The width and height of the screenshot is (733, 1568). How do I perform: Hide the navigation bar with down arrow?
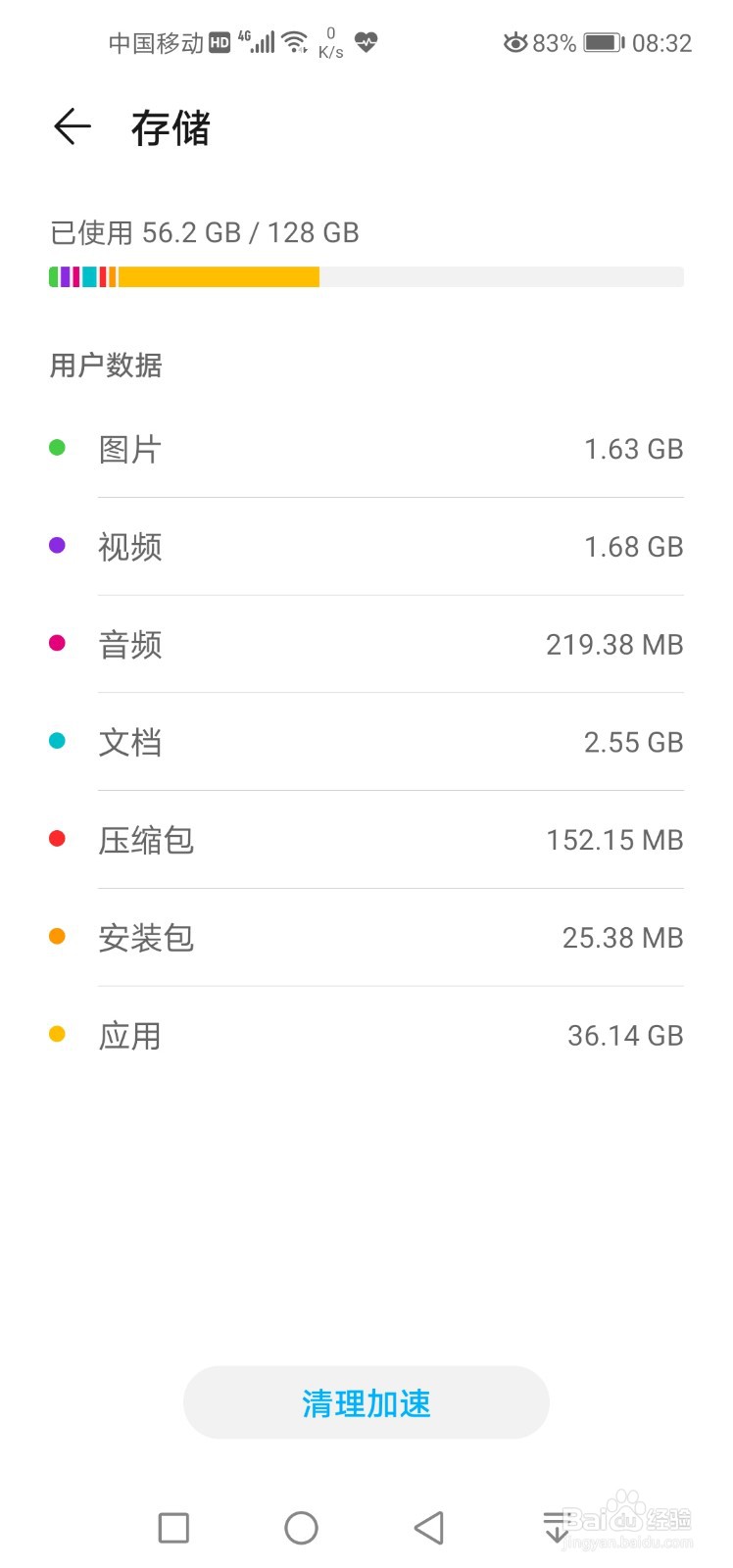557,1528
